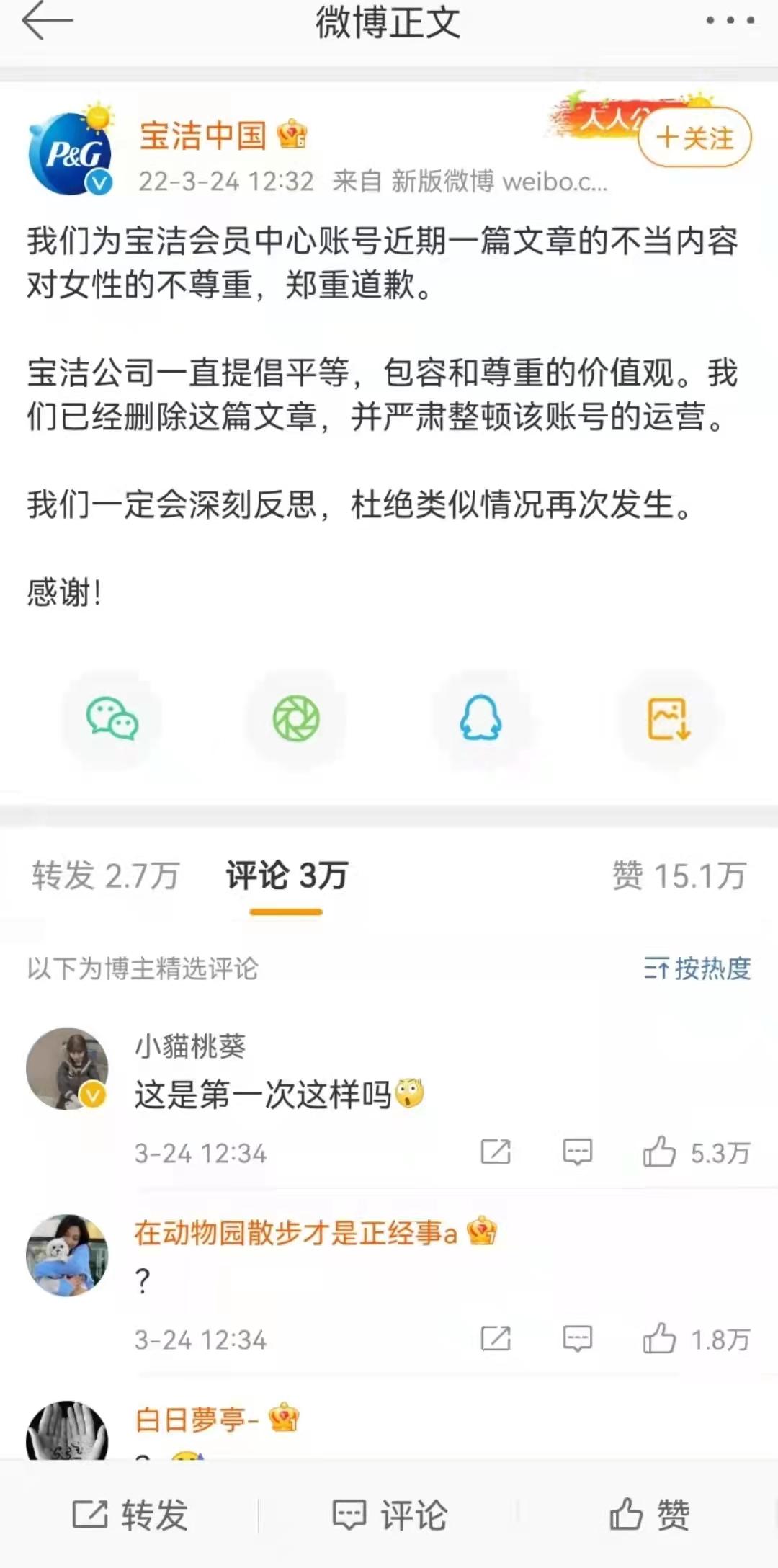
Task: Share the post to WeChat
Action: point(112,719)
